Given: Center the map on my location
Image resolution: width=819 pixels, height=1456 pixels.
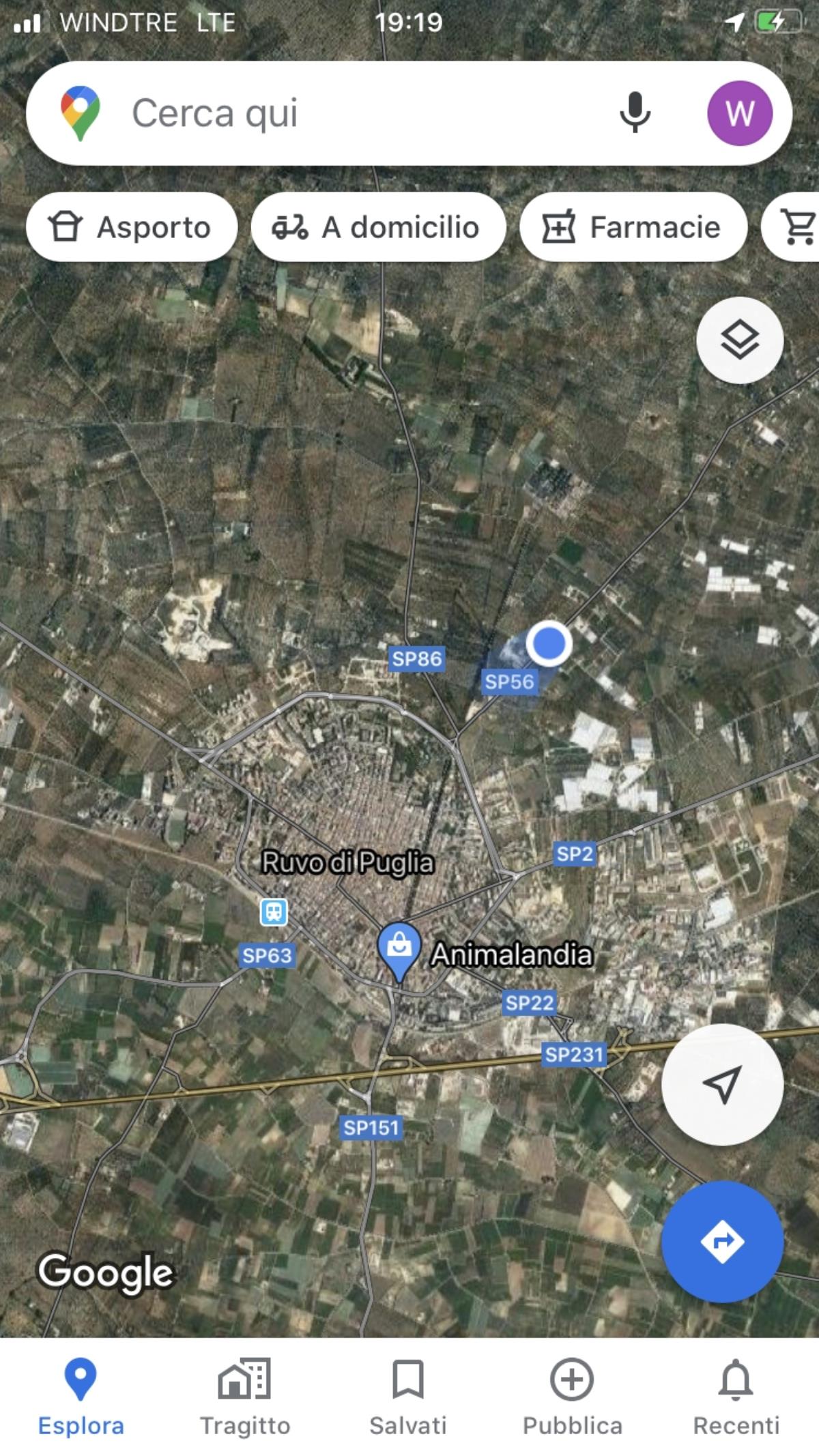Looking at the screenshot, I should pyautogui.click(x=722, y=1084).
